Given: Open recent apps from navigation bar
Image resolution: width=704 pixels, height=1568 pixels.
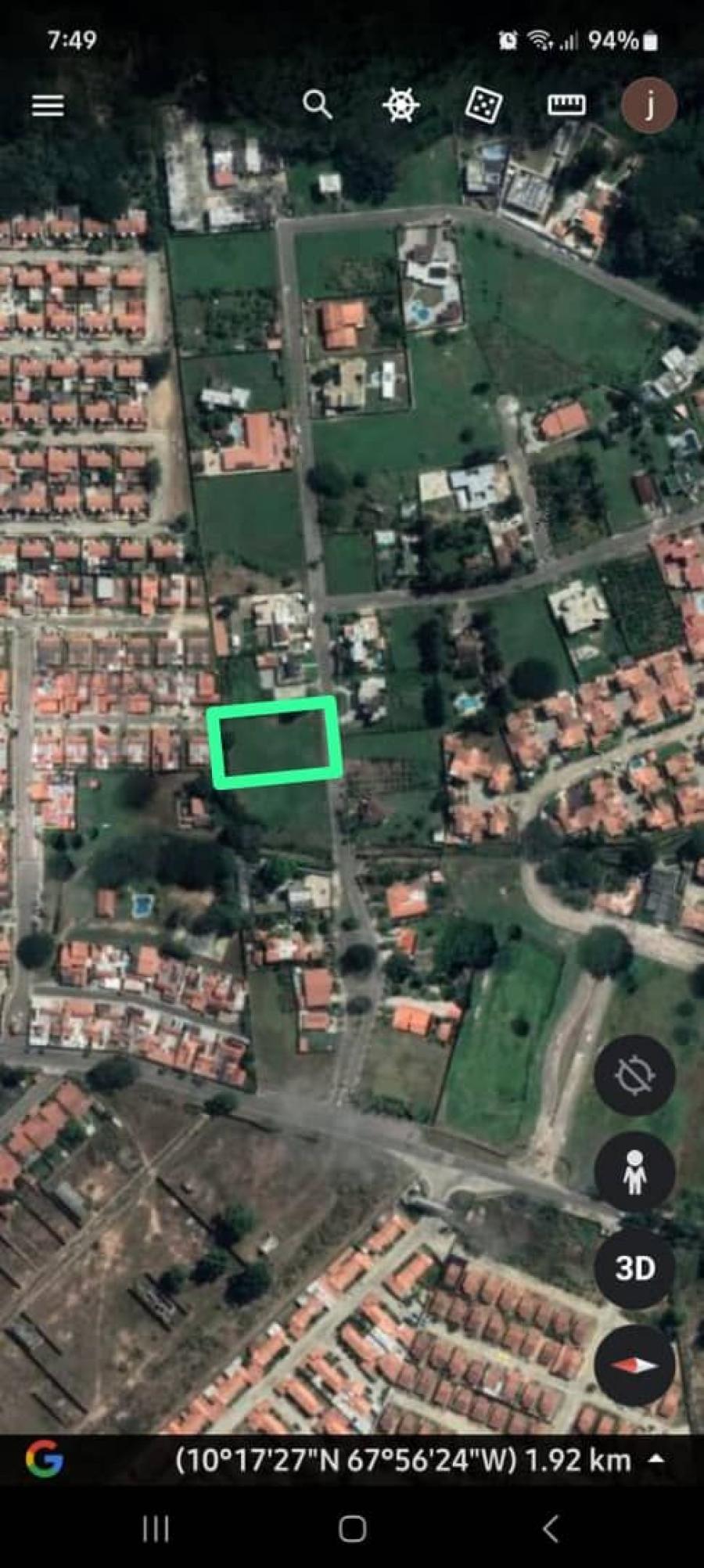Looking at the screenshot, I should (156, 1528).
